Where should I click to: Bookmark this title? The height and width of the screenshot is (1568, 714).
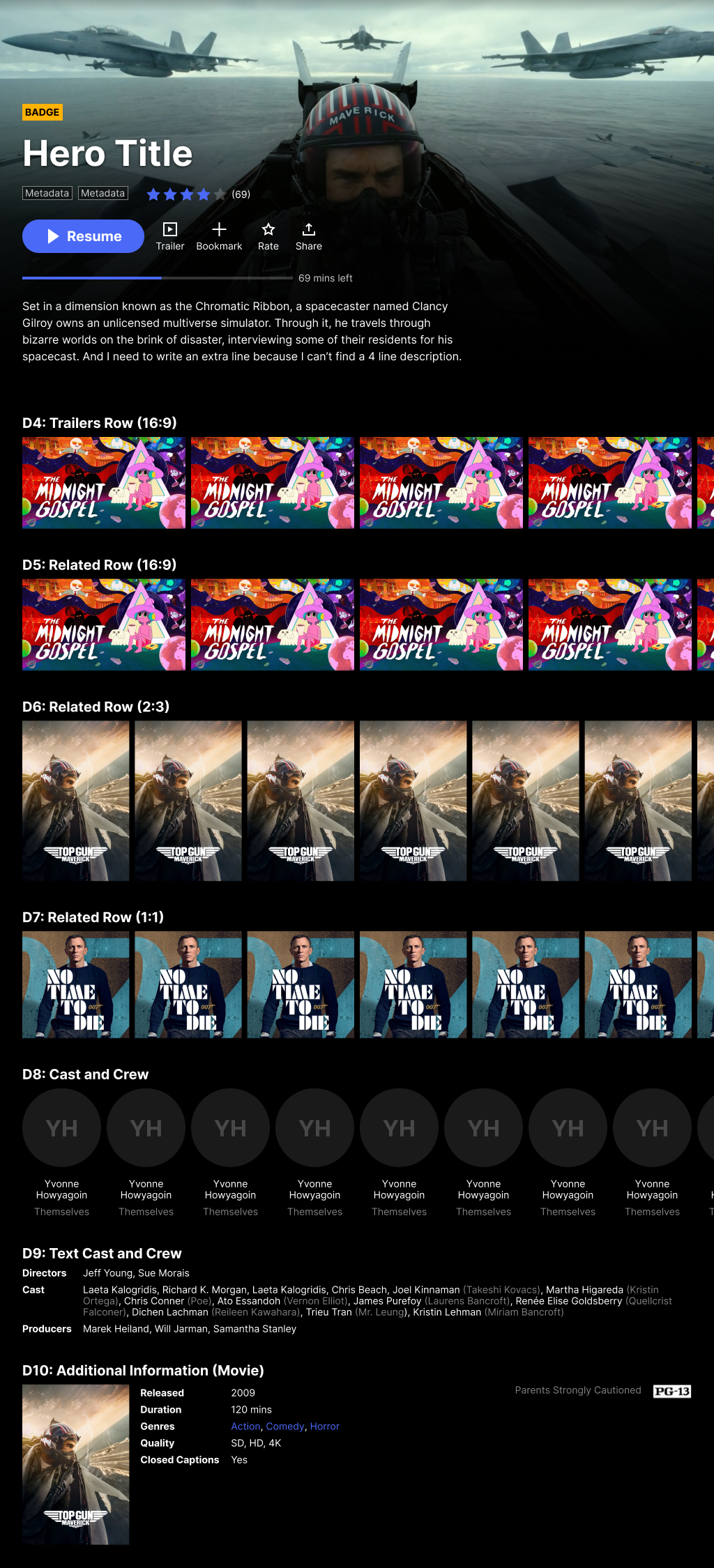click(219, 237)
